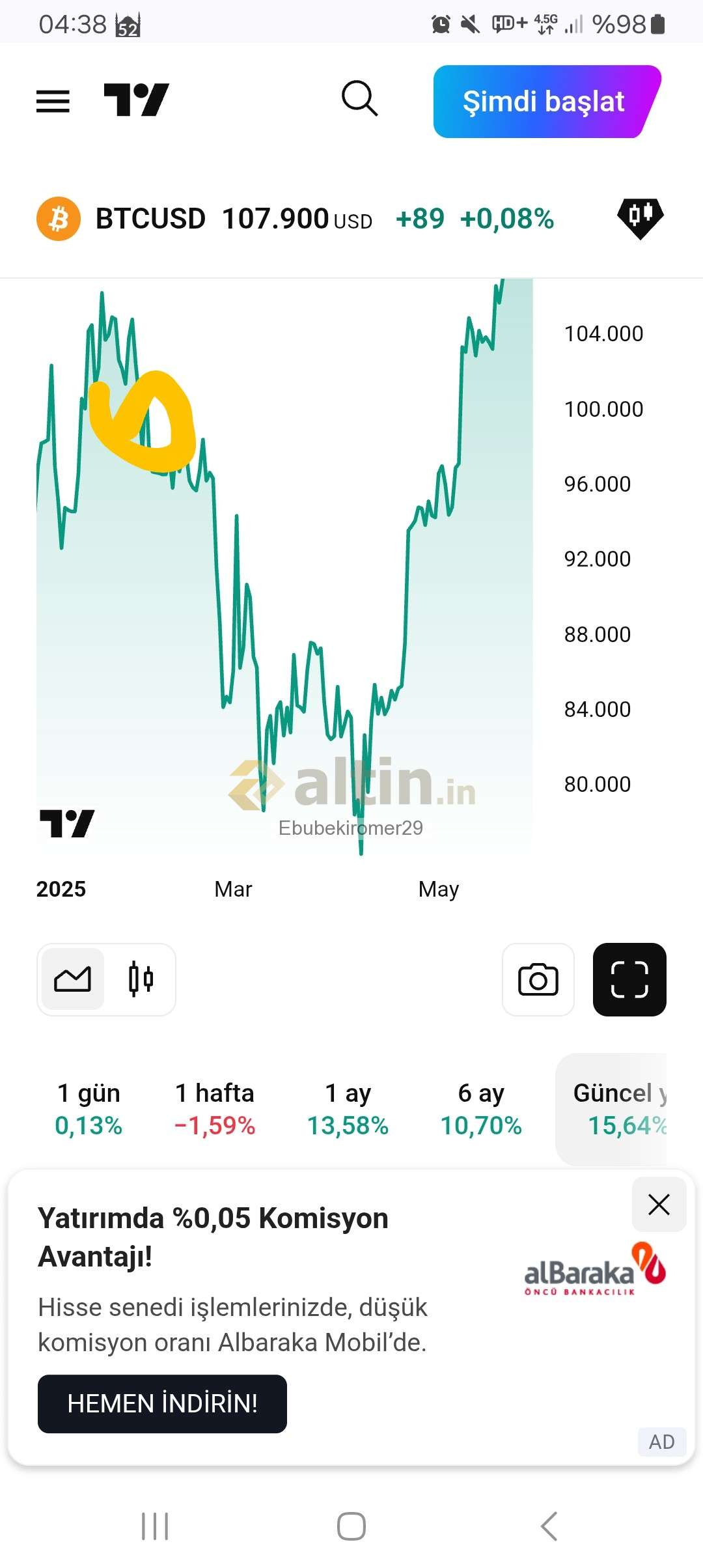Image resolution: width=703 pixels, height=1568 pixels.
Task: Open the BTCUSD symbol page
Action: (151, 219)
